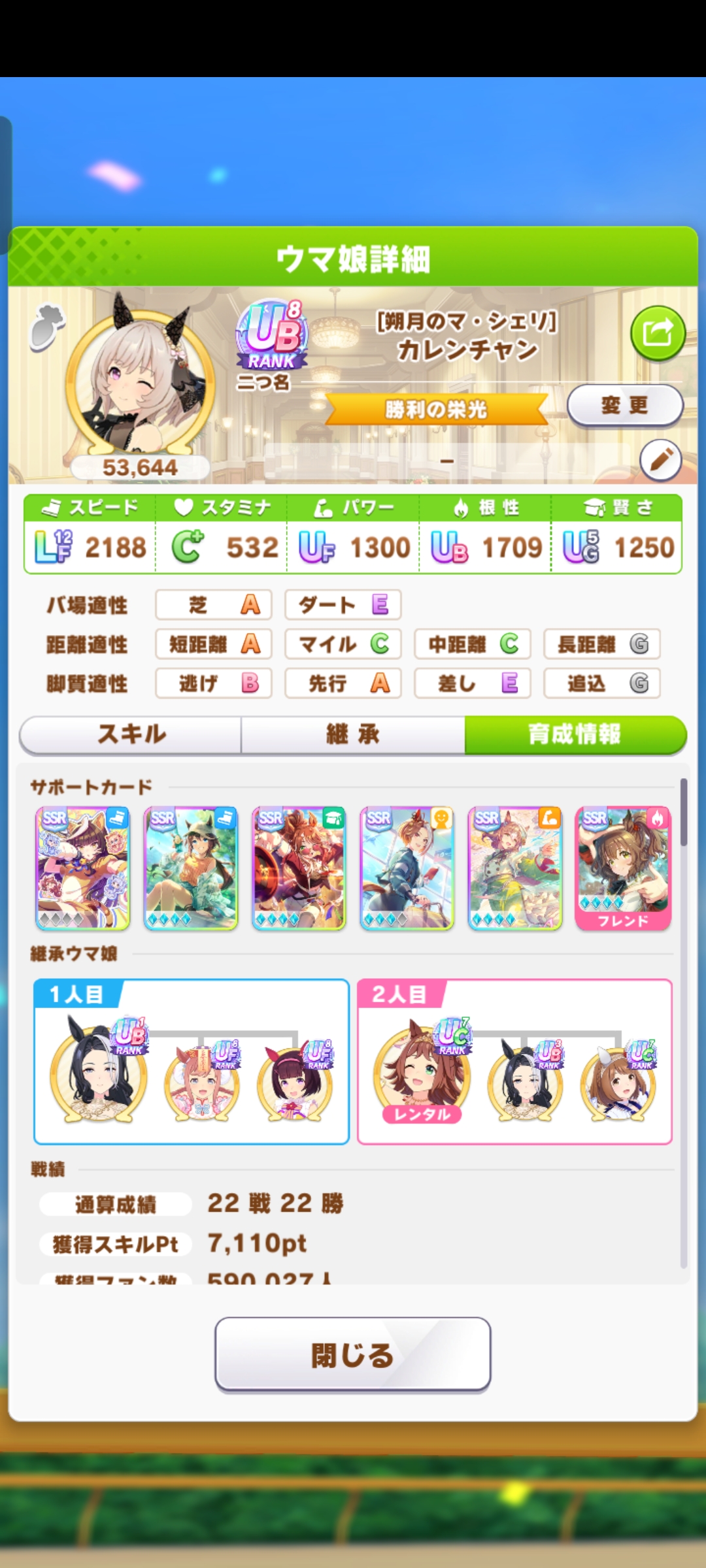Viewport: 706px width, 1568px height.
Task: Tap the green share icon
Action: tap(658, 333)
